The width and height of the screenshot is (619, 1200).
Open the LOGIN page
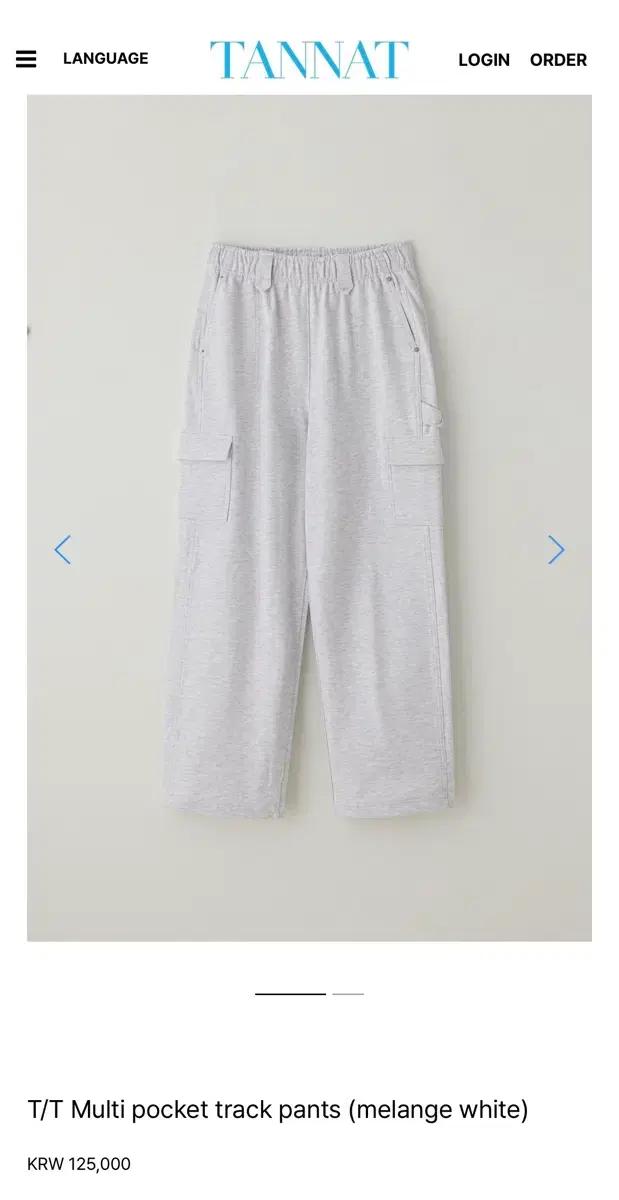[484, 60]
